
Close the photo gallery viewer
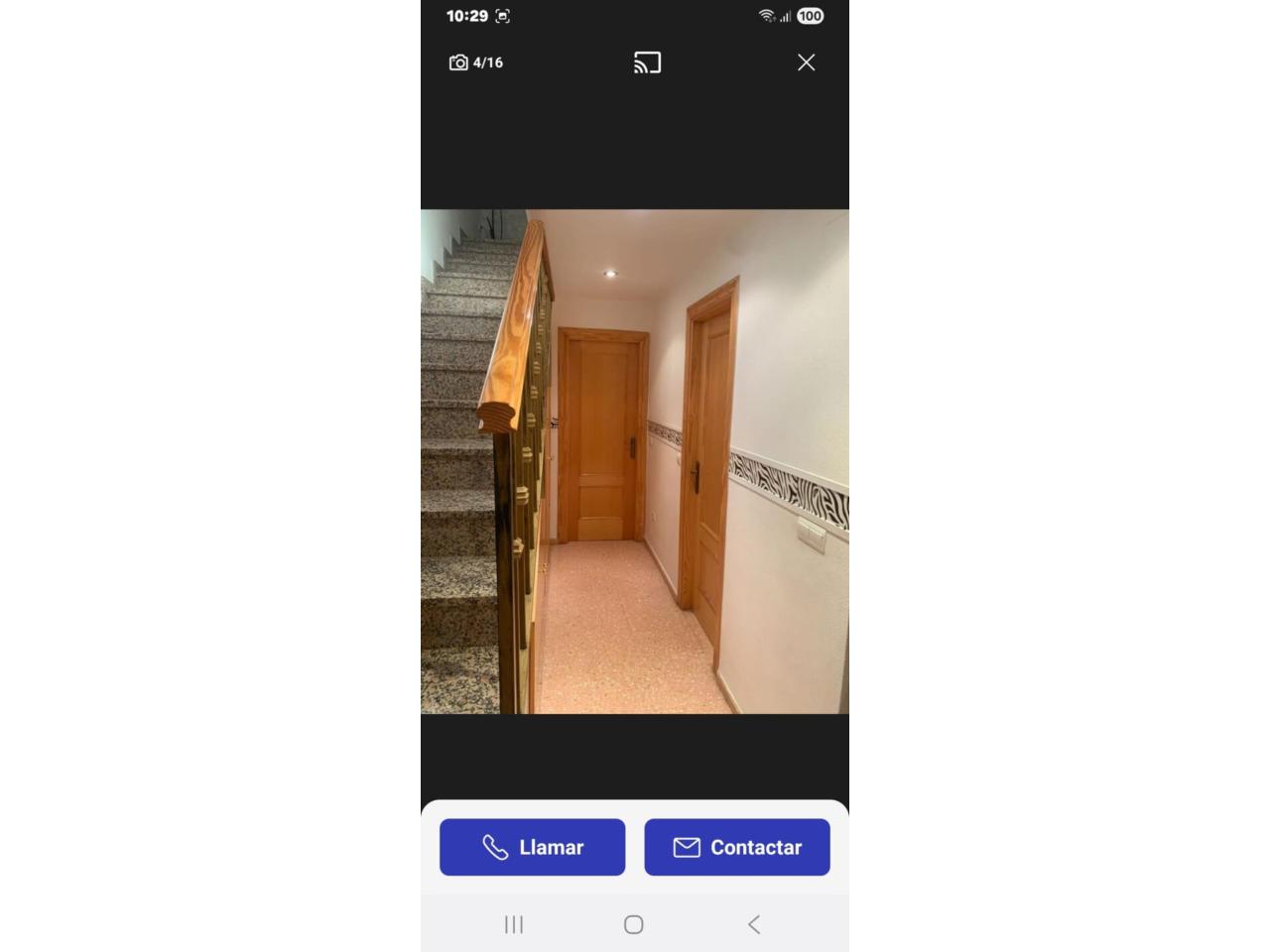click(x=806, y=62)
